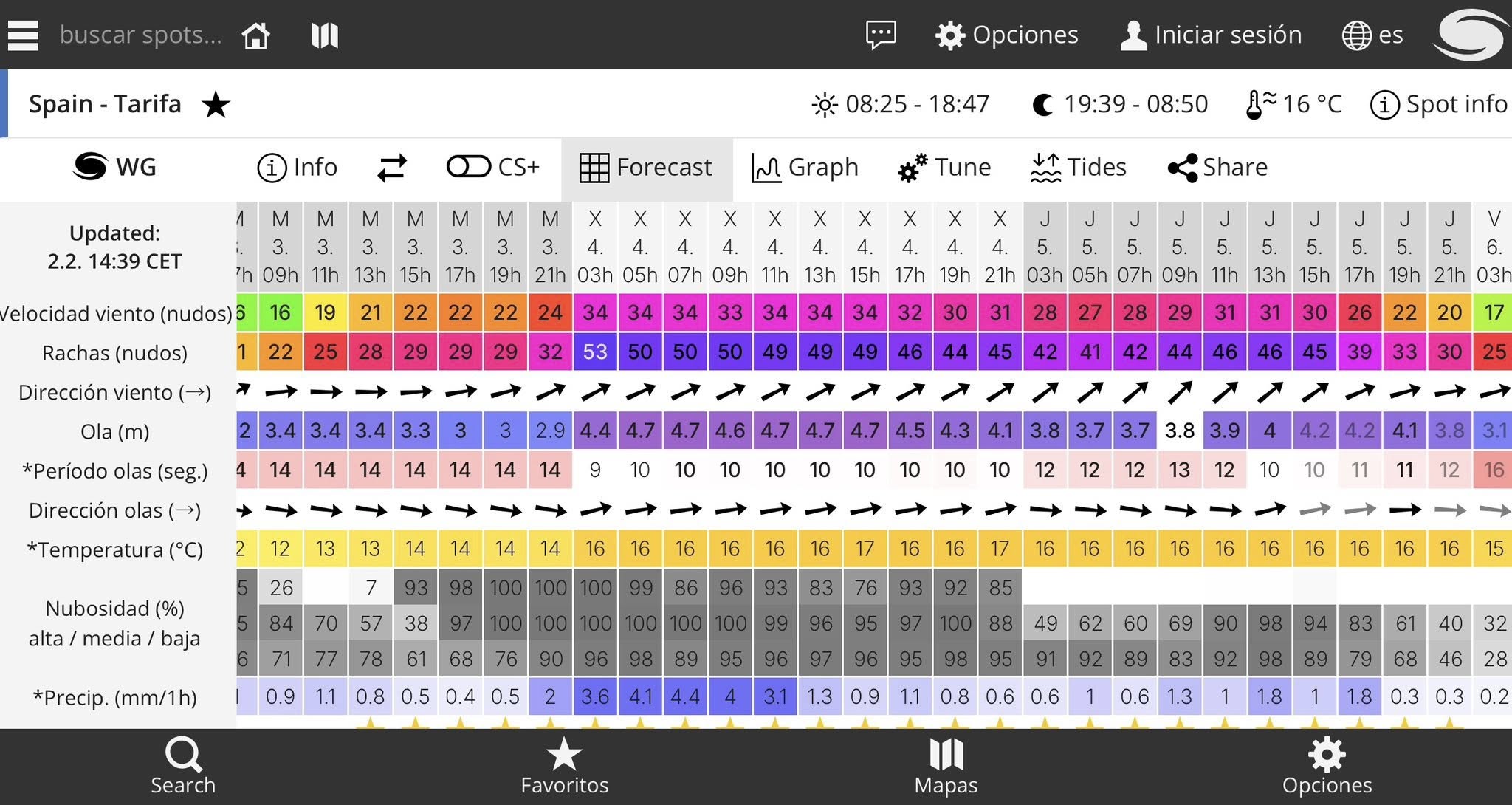
Task: Toggle favorite star for Spain - Tarifa
Action: click(x=216, y=104)
